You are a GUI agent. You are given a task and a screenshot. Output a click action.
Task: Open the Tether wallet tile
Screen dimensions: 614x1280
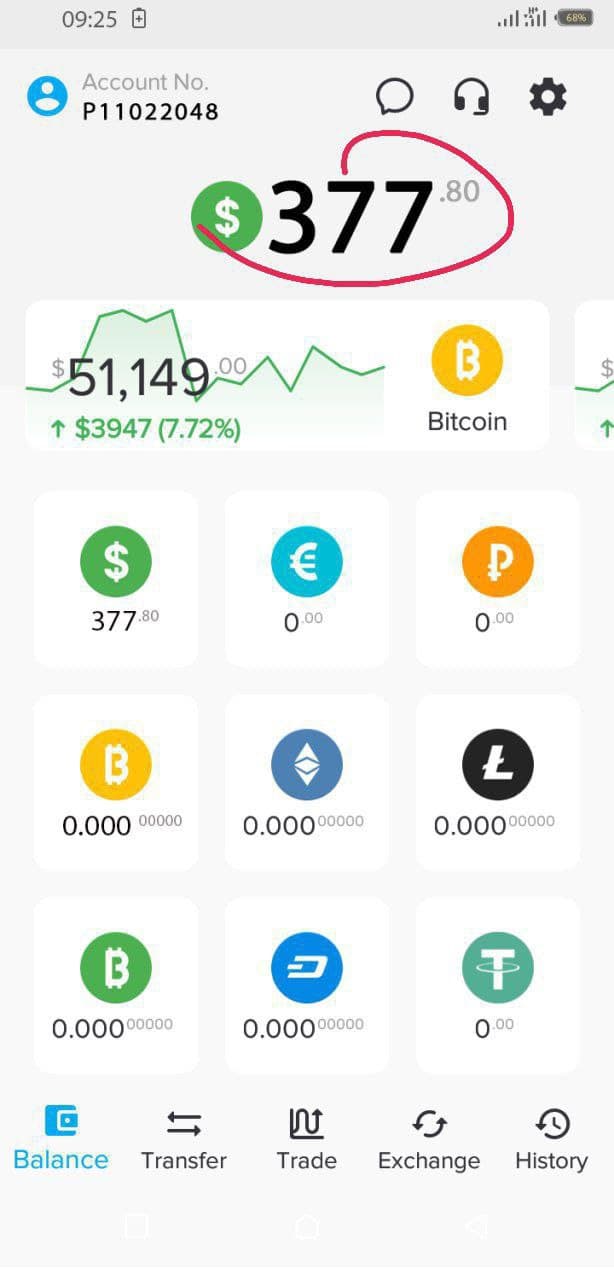pyautogui.click(x=497, y=985)
